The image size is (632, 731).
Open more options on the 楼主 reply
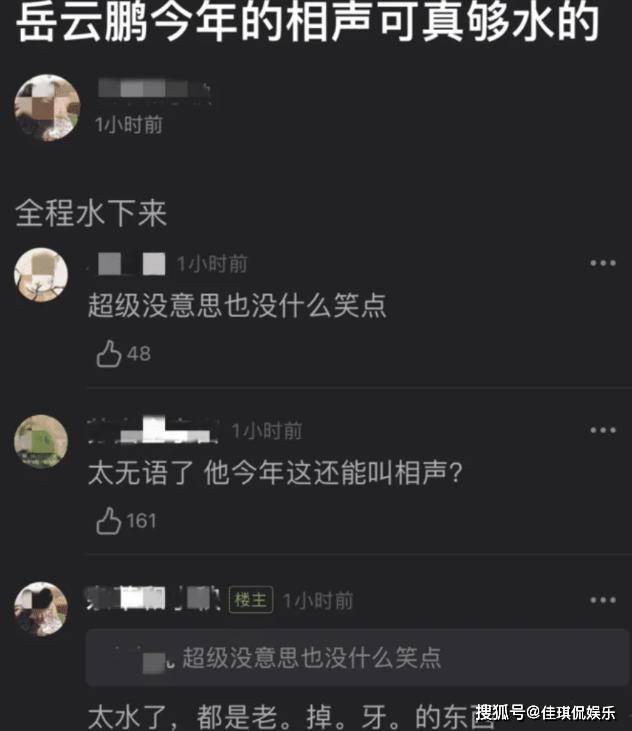click(x=602, y=600)
